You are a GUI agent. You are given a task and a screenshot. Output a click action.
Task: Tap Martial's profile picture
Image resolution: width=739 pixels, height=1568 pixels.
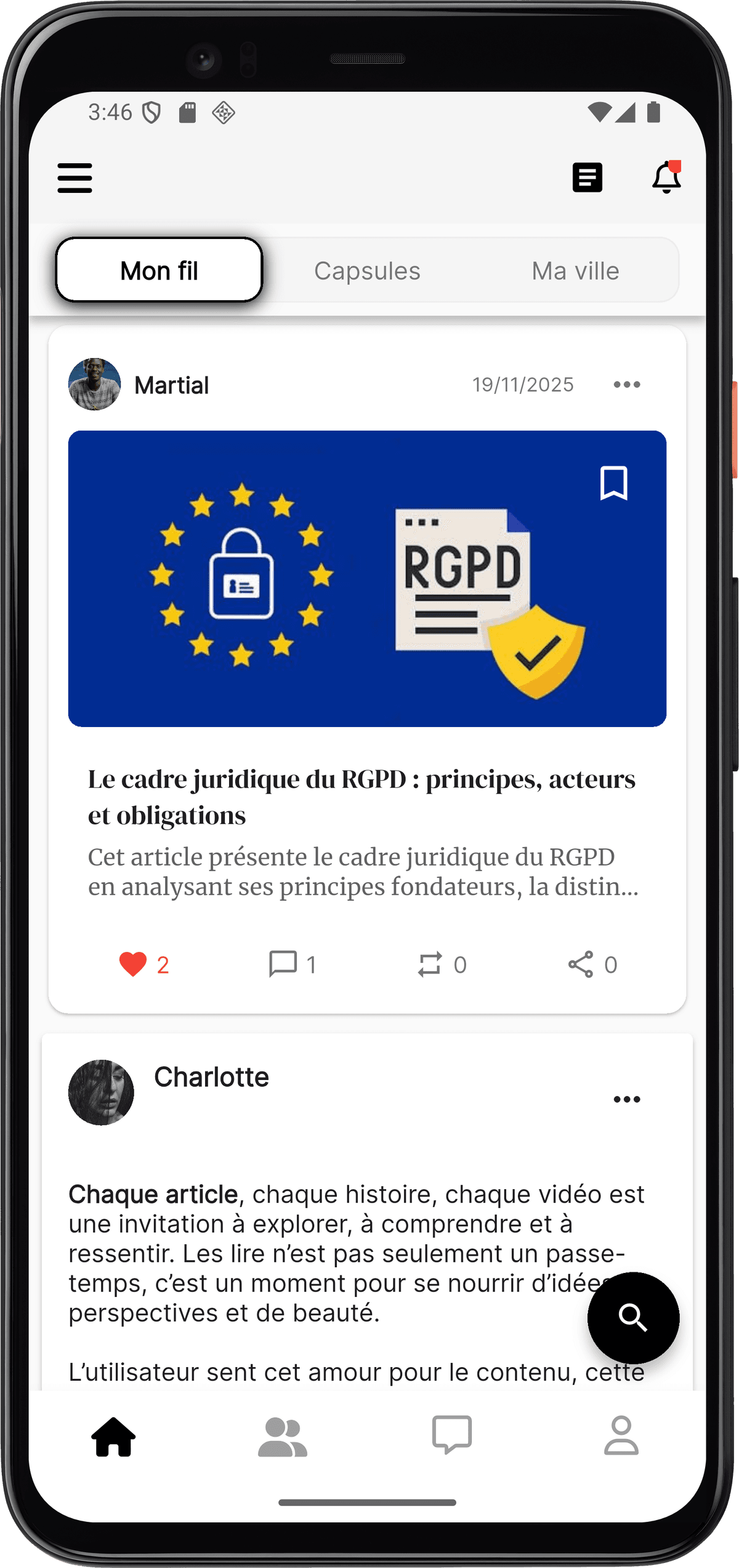(x=95, y=384)
